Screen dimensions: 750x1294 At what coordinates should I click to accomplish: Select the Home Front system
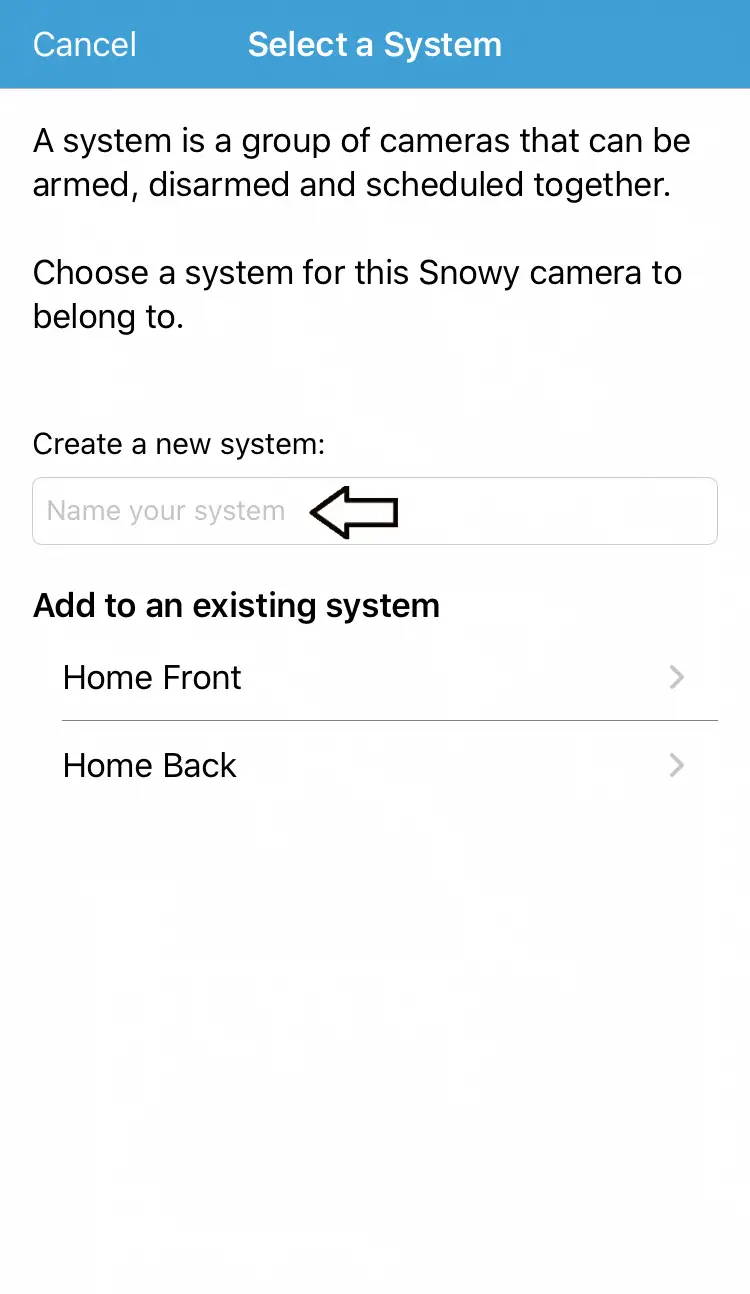pos(374,677)
